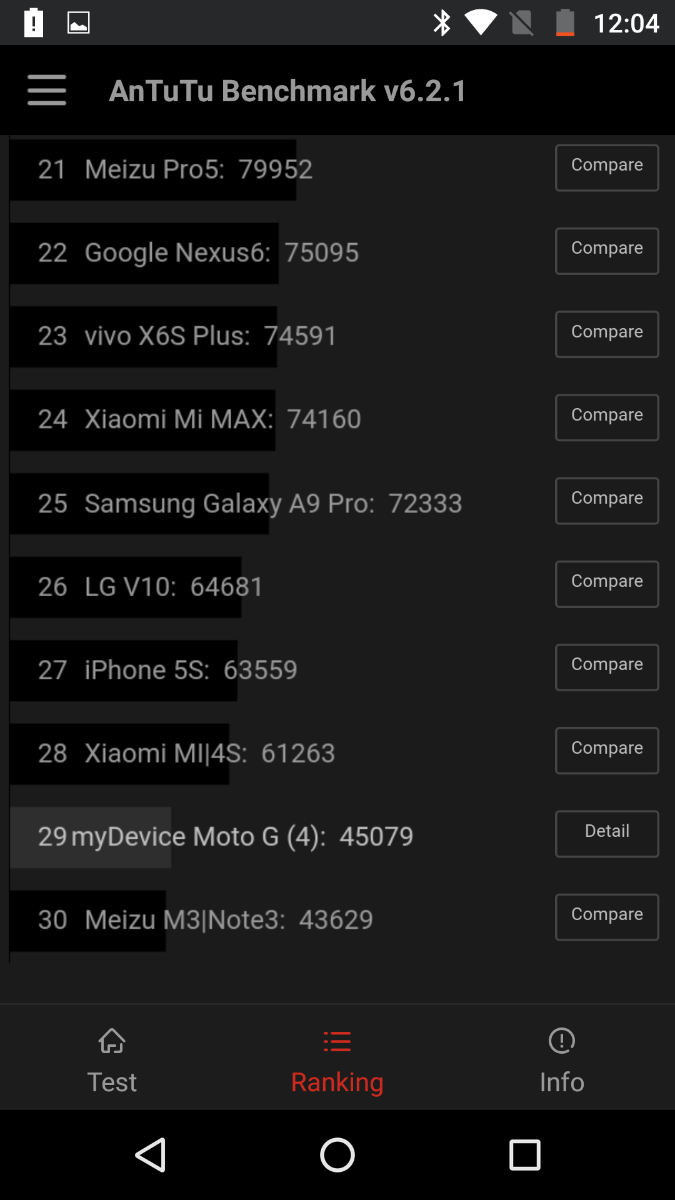Compare with iPhone 5S
Screen dimensions: 675x1200
point(606,666)
